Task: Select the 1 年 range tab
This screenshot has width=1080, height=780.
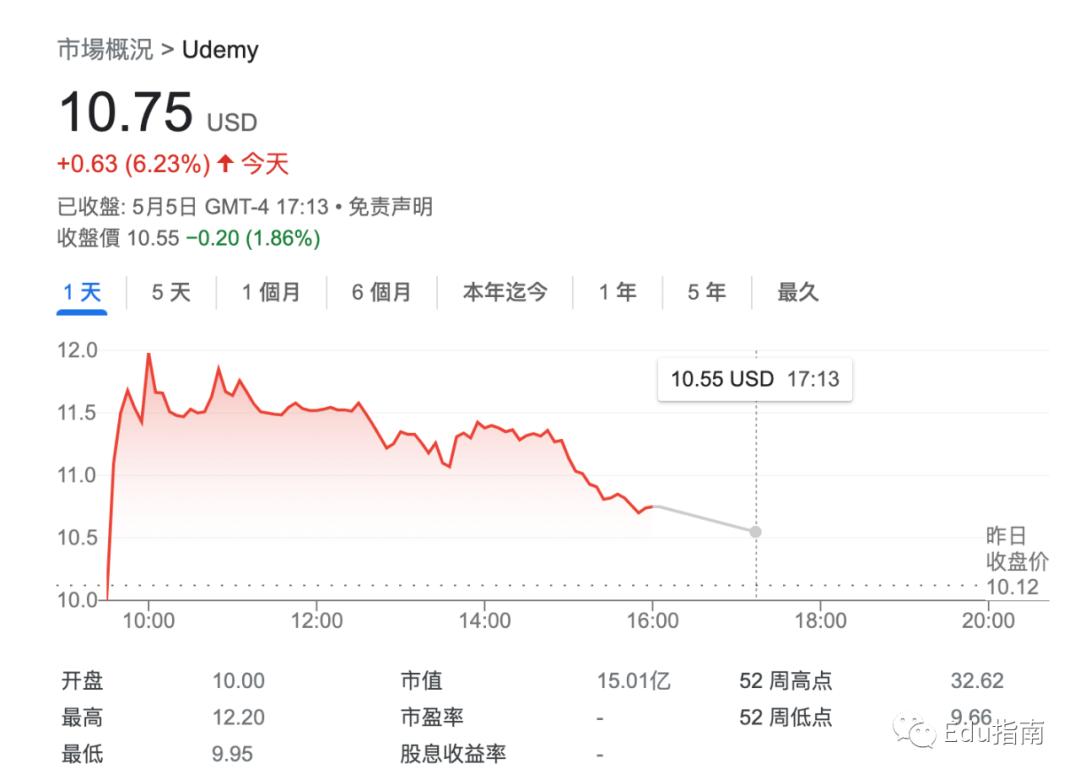Action: [x=617, y=292]
